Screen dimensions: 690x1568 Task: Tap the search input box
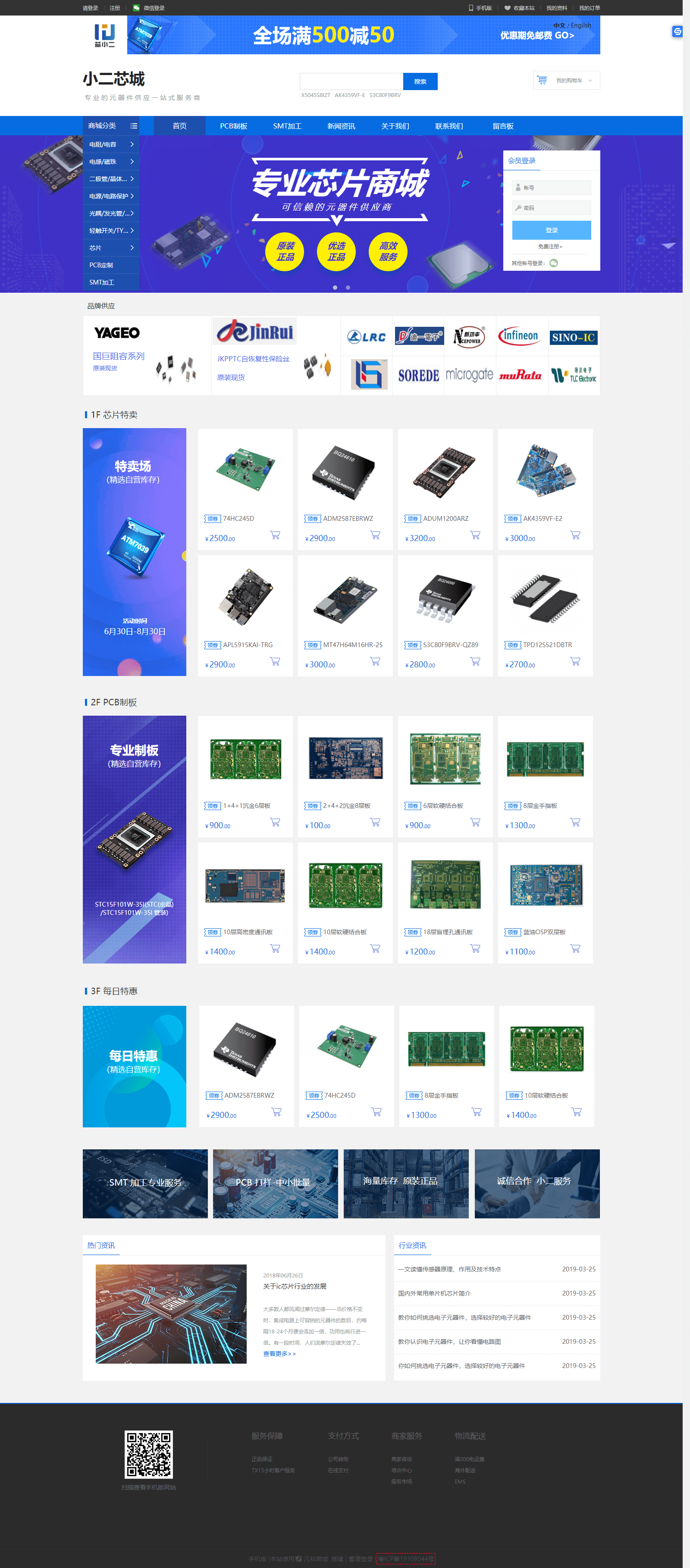click(x=351, y=81)
